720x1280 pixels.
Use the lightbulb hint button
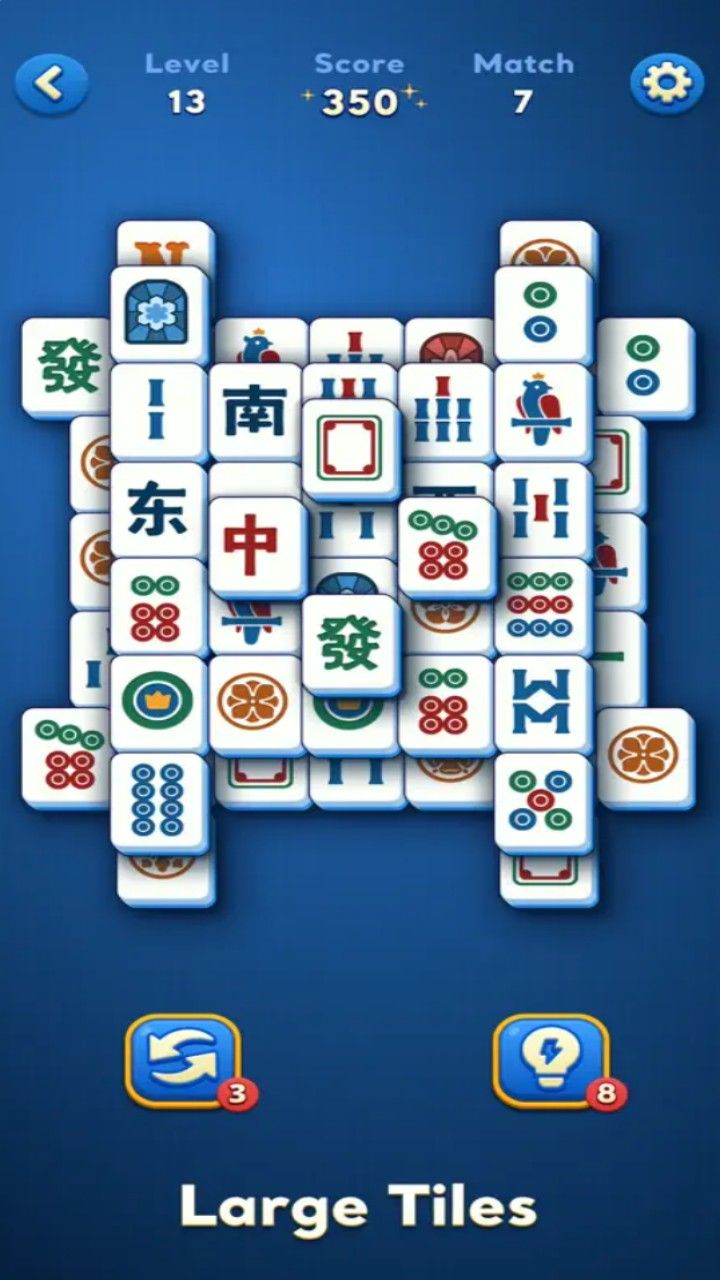coord(551,1061)
